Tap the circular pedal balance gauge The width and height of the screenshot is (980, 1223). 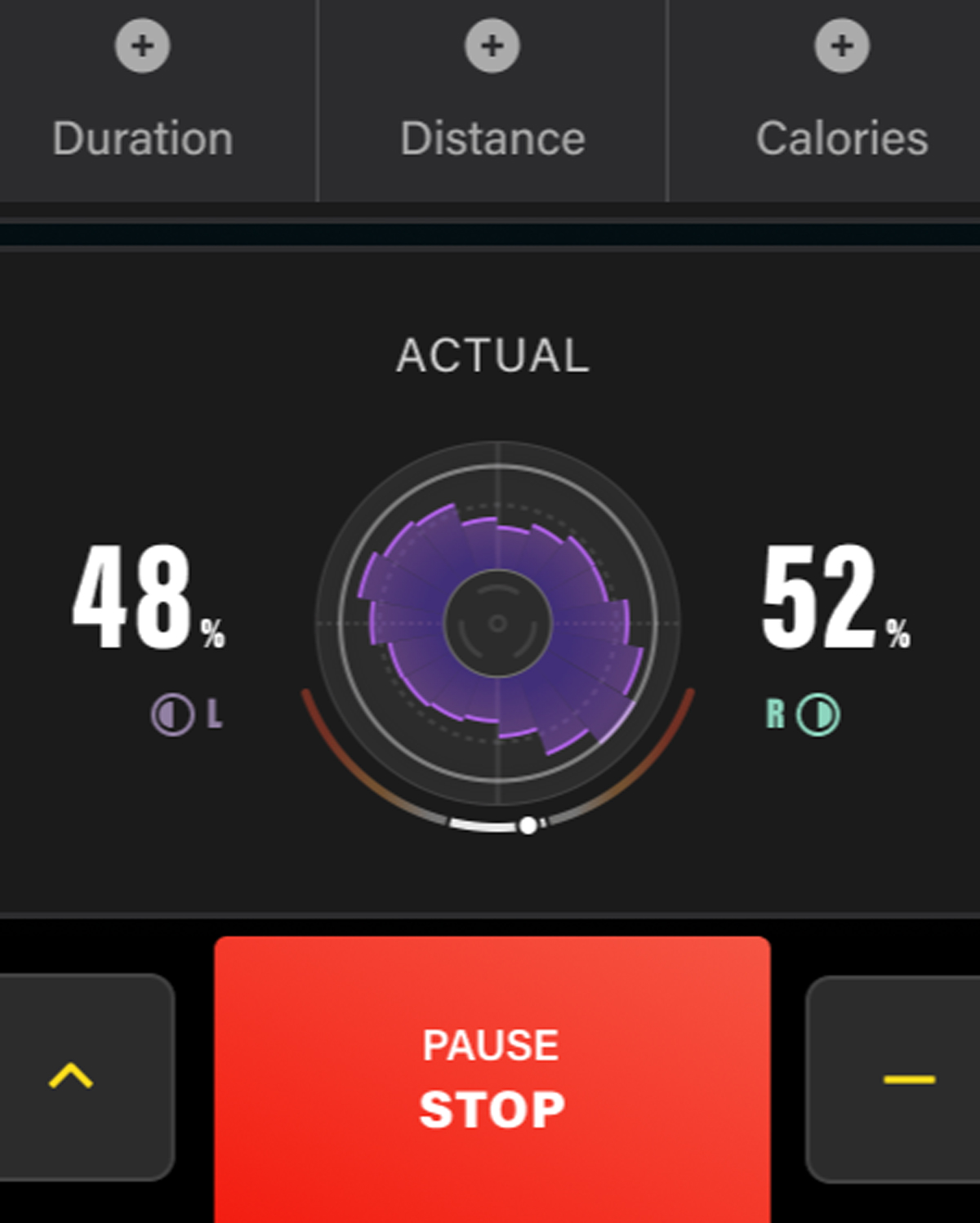click(498, 623)
